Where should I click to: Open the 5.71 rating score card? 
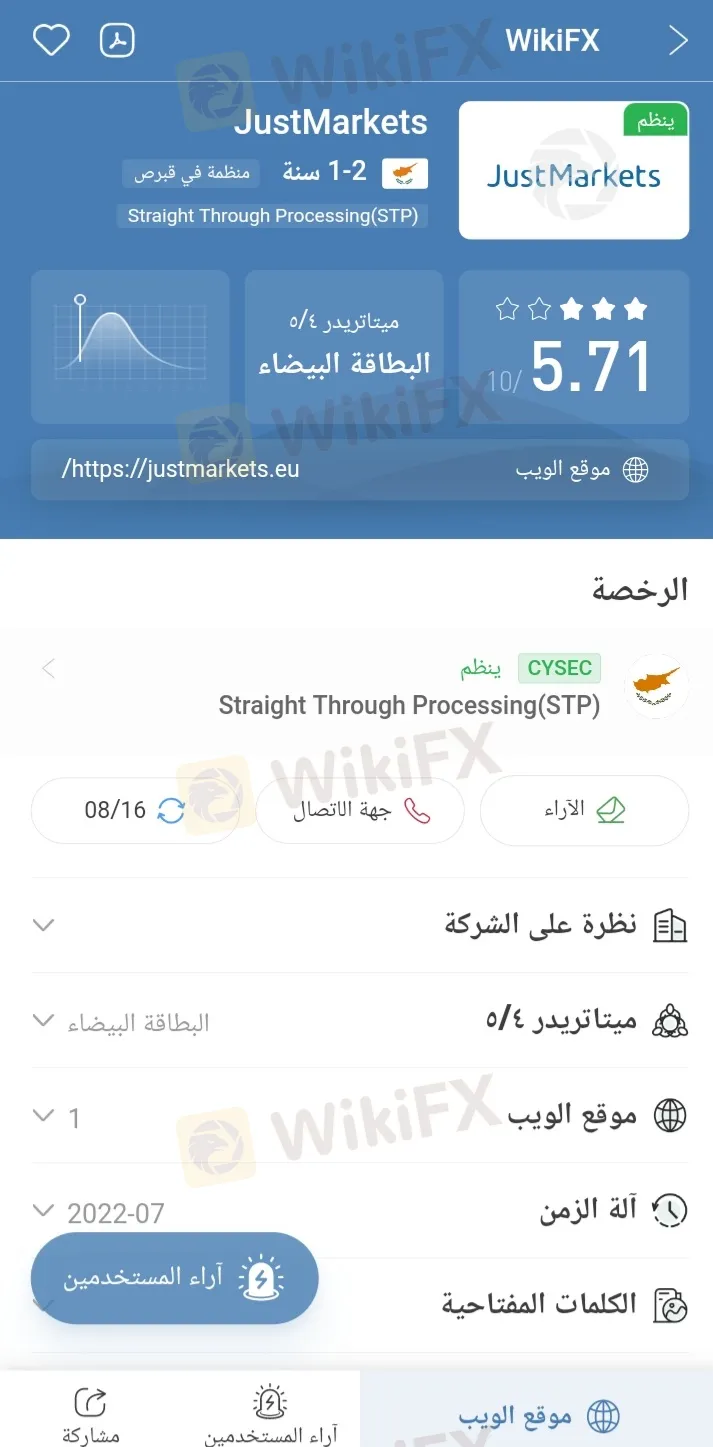tap(573, 346)
